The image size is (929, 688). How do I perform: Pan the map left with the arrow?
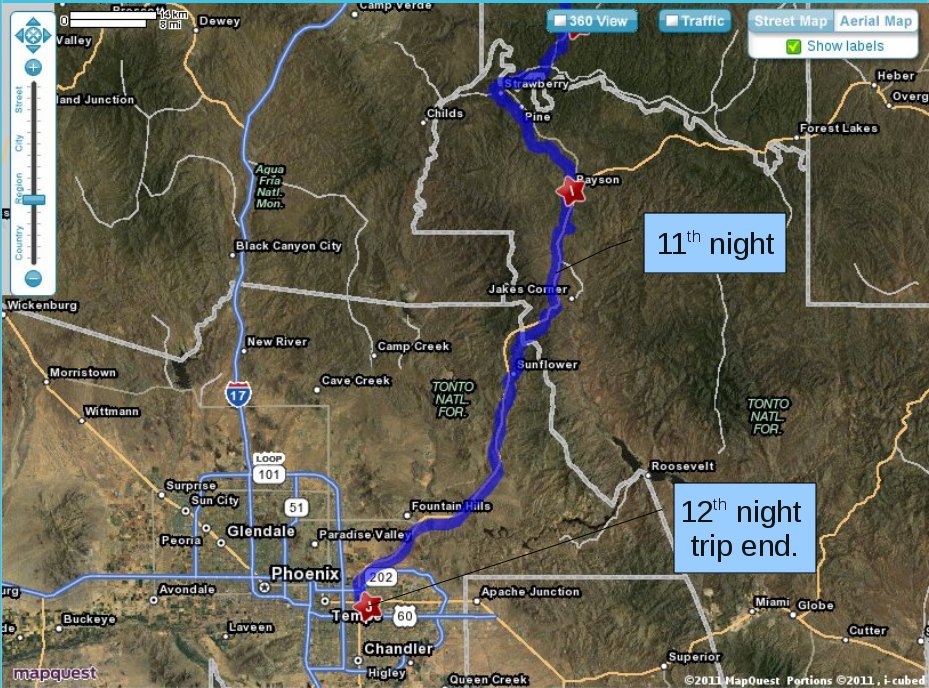[19, 36]
